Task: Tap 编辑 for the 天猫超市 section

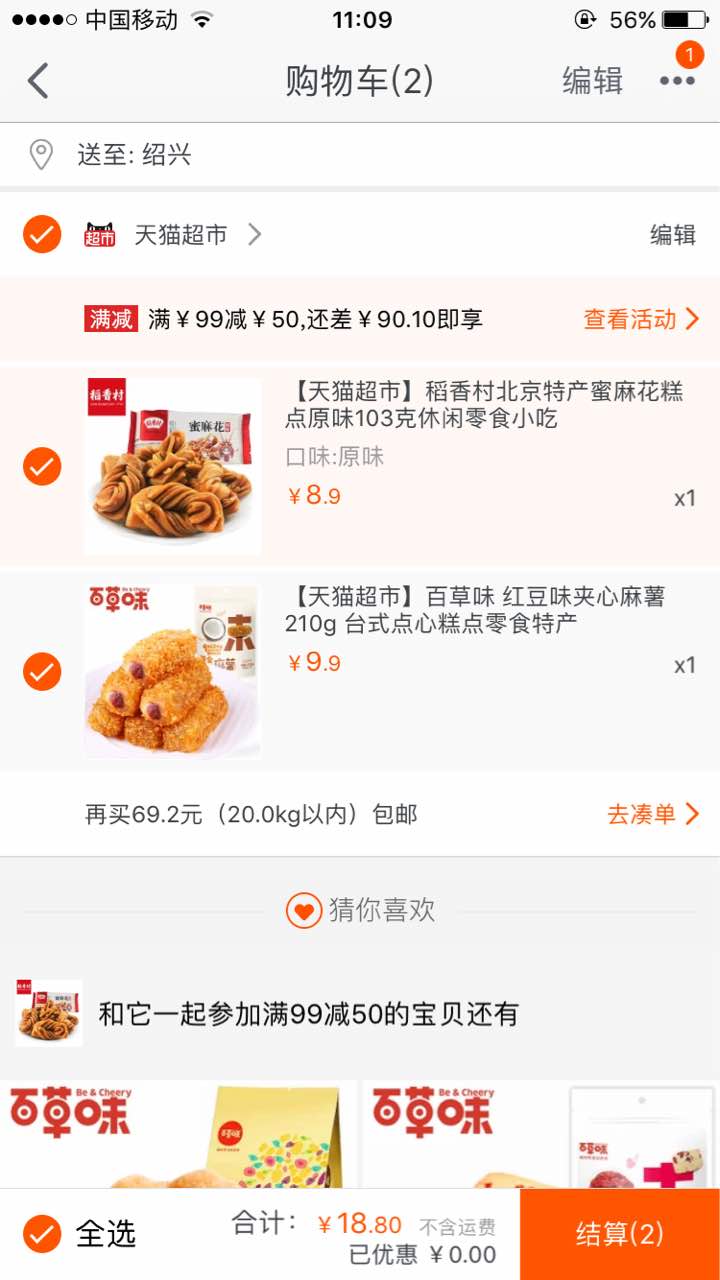Action: (x=672, y=235)
